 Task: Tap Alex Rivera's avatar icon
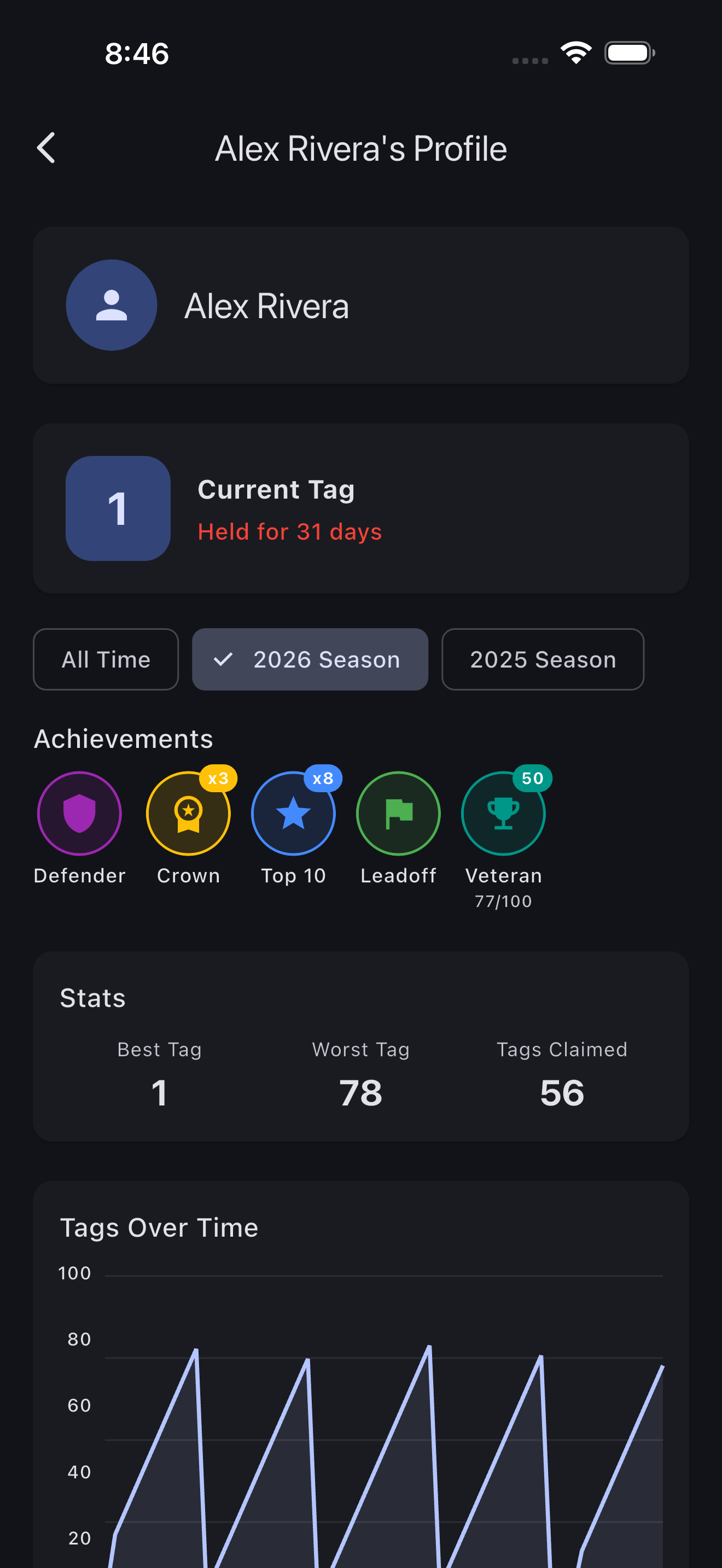[x=112, y=305]
